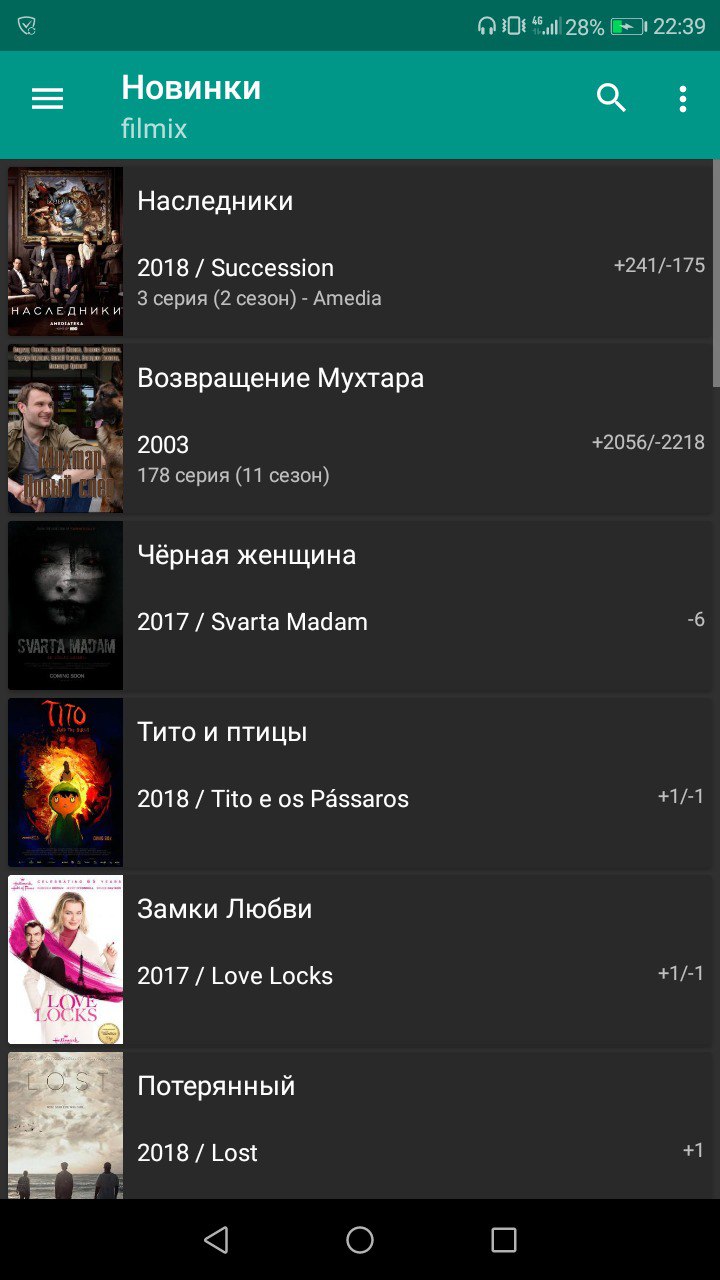
Task: Tap the search magnifier icon
Action: (x=611, y=98)
